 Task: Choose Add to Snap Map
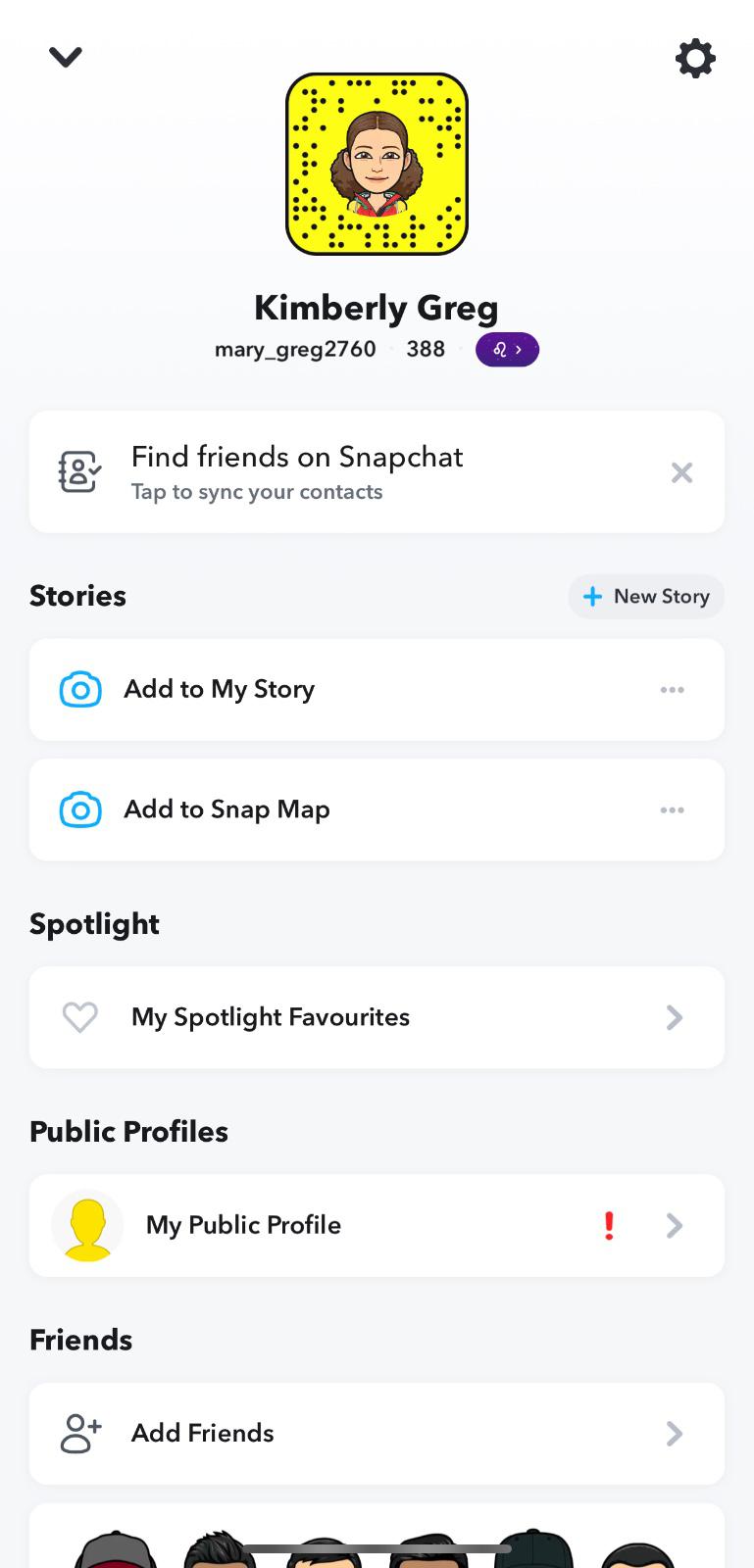coord(226,810)
